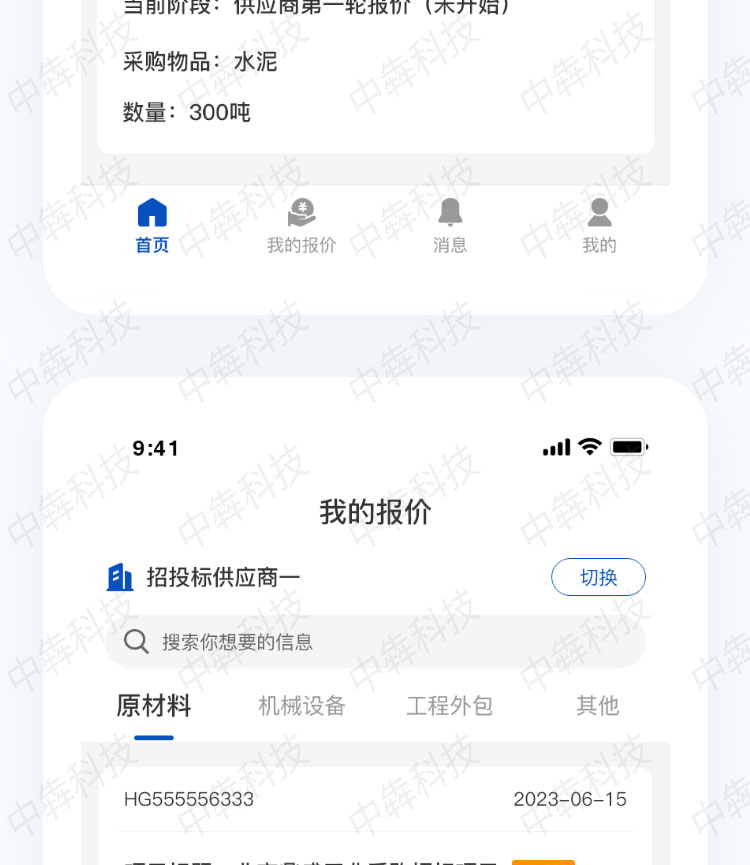Screen dimensions: 750x865
Task: Tap the Wi-Fi icon in the status bar
Action: (x=590, y=446)
